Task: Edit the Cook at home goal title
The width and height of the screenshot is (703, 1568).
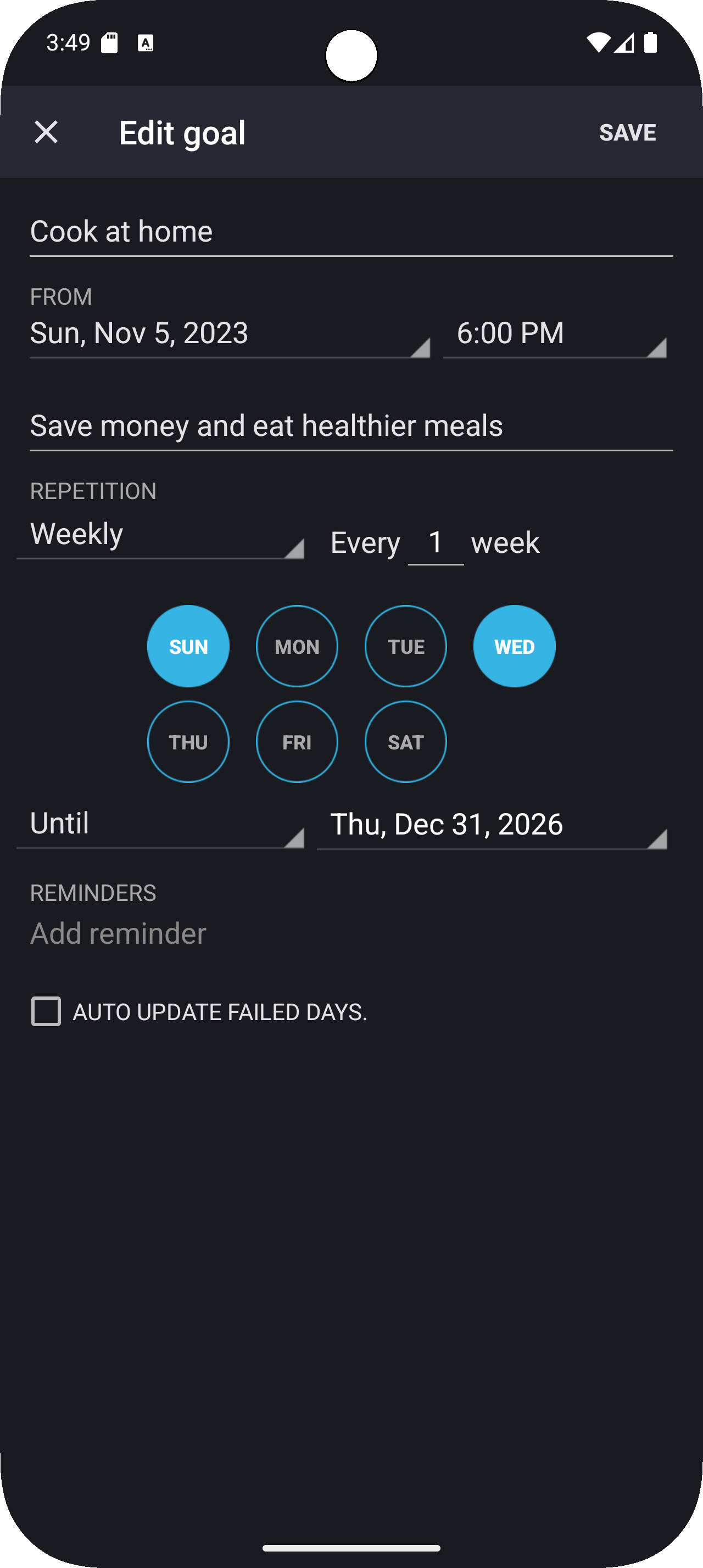Action: pos(350,231)
